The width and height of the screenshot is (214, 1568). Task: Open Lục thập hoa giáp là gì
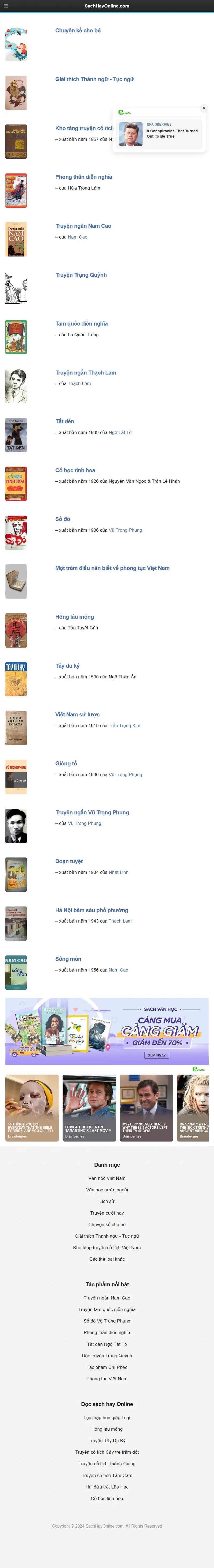click(x=107, y=1418)
